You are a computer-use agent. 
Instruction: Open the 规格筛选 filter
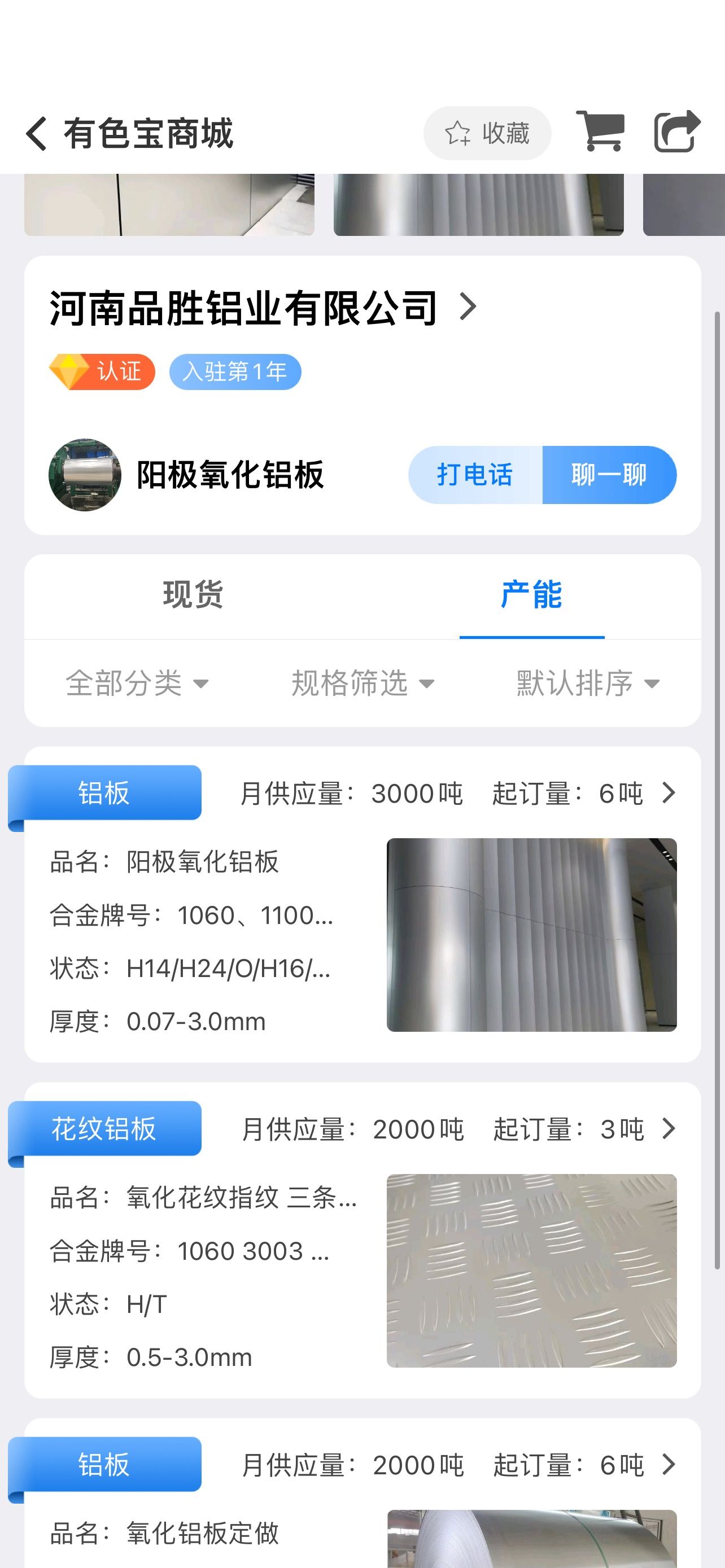point(362,683)
